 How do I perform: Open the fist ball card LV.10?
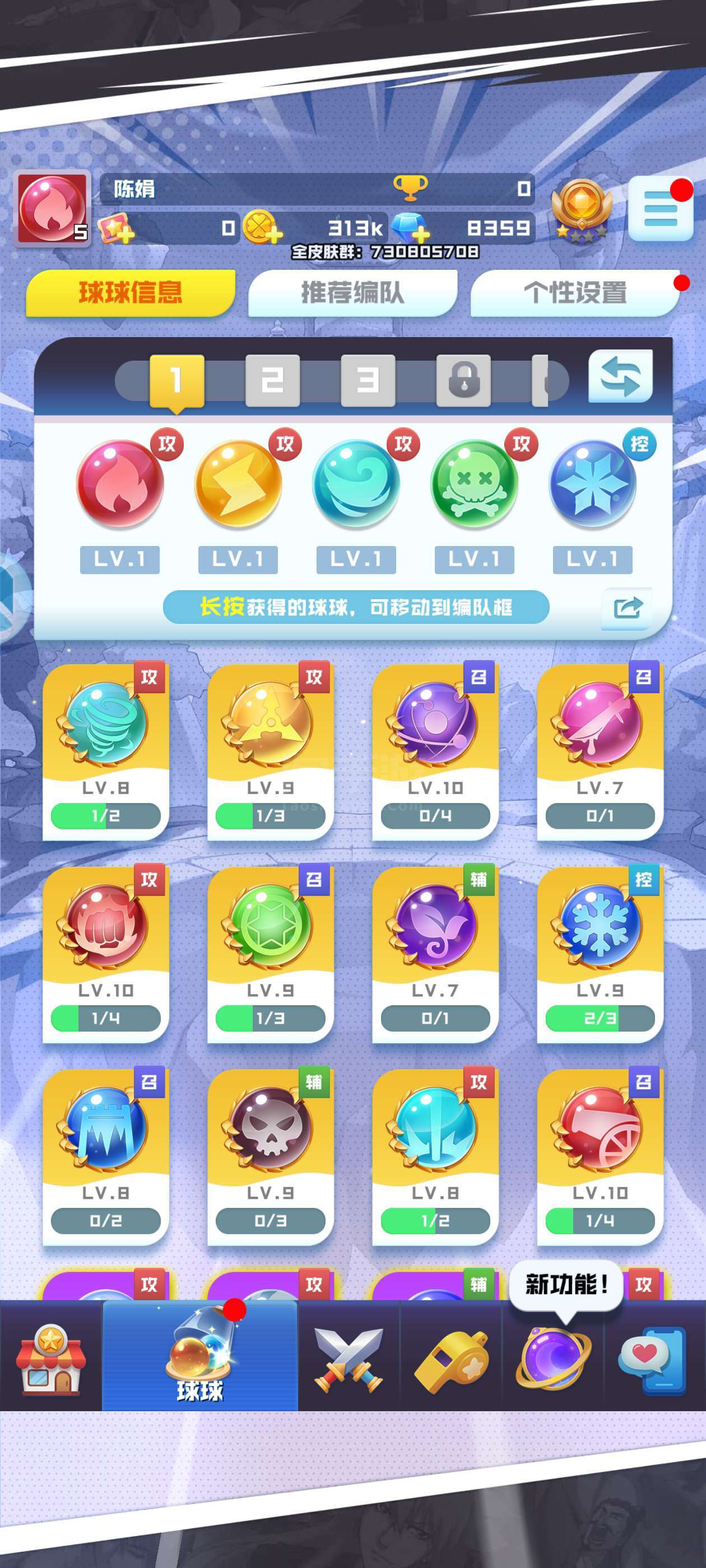click(105, 954)
